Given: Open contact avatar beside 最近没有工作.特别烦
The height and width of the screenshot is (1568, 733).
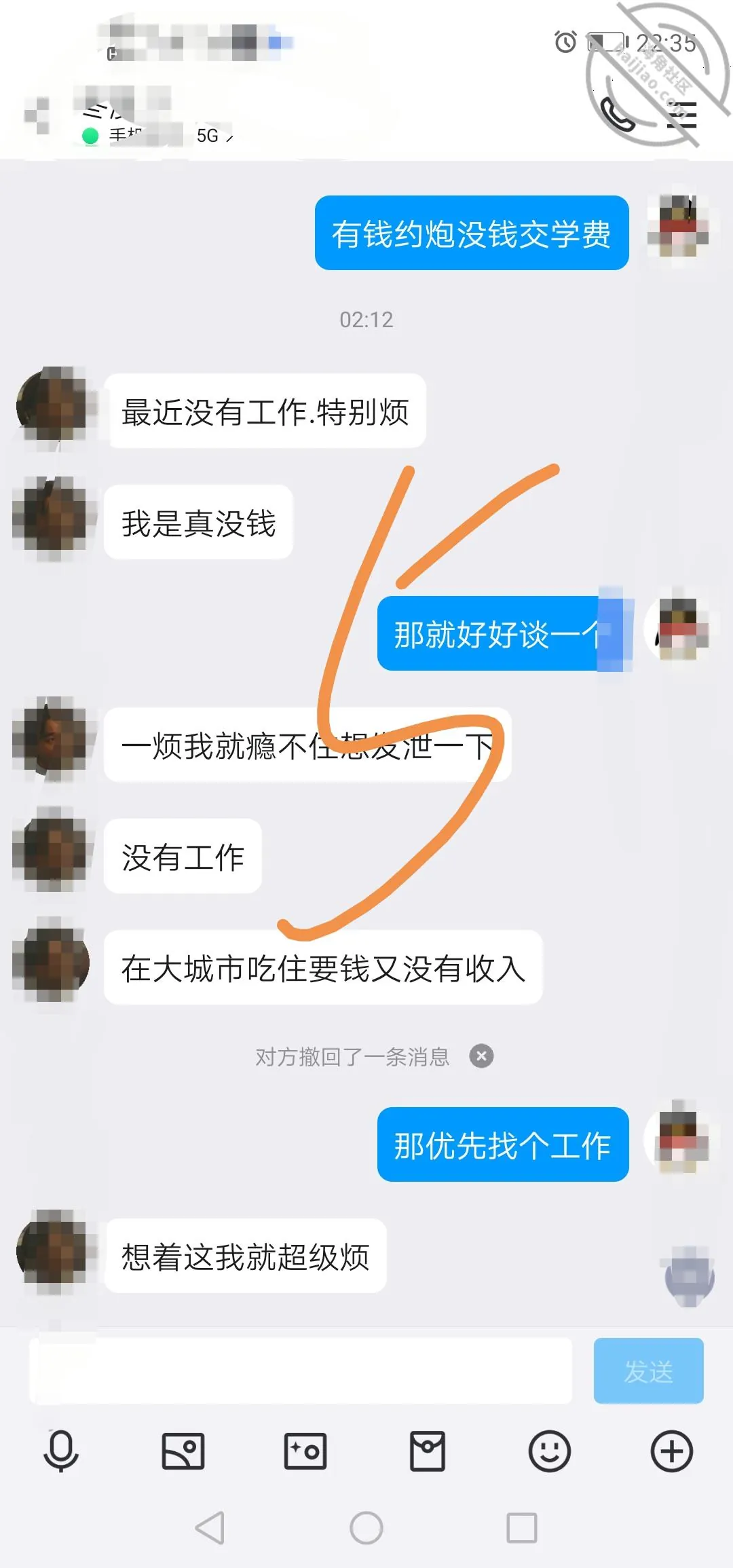Looking at the screenshot, I should click(53, 409).
